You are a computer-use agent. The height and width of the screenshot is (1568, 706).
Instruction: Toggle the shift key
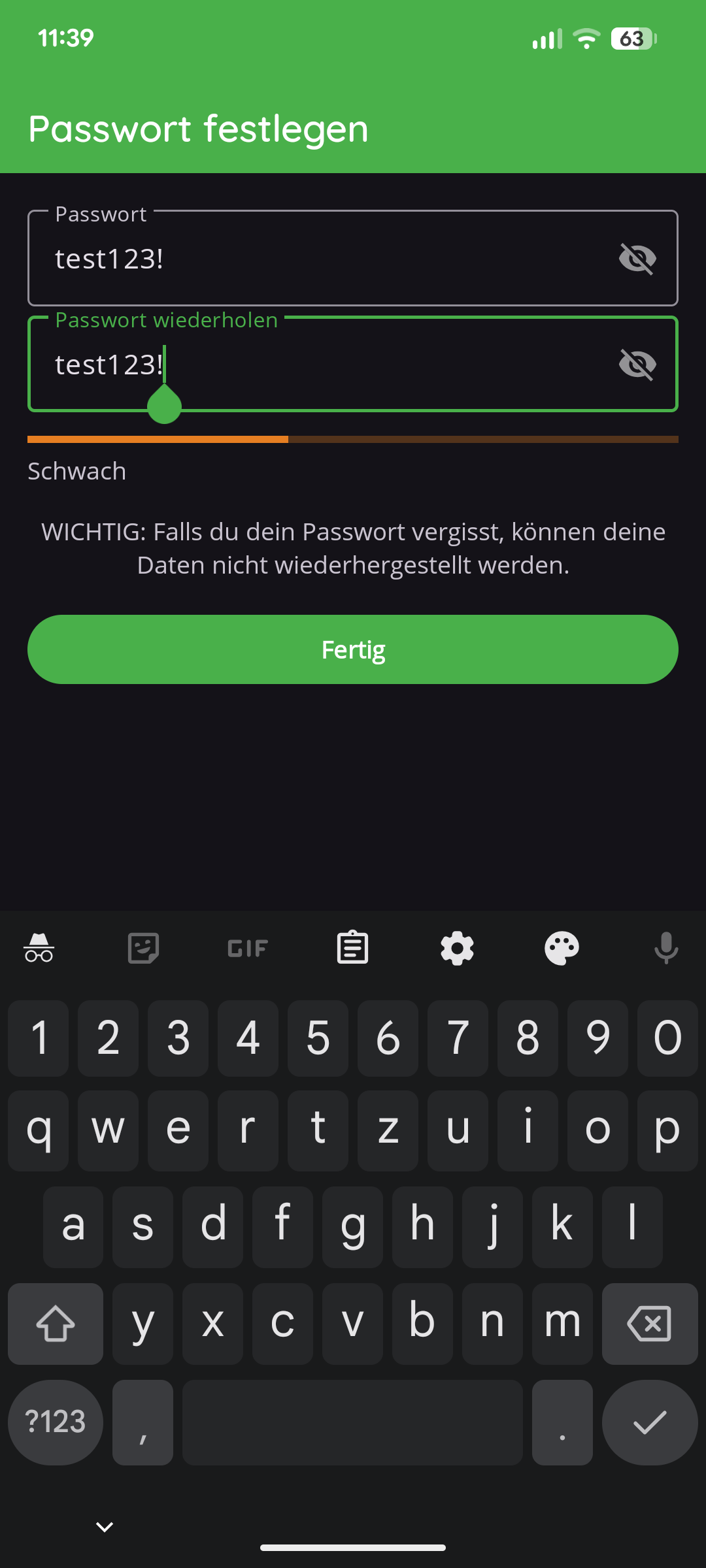56,1324
